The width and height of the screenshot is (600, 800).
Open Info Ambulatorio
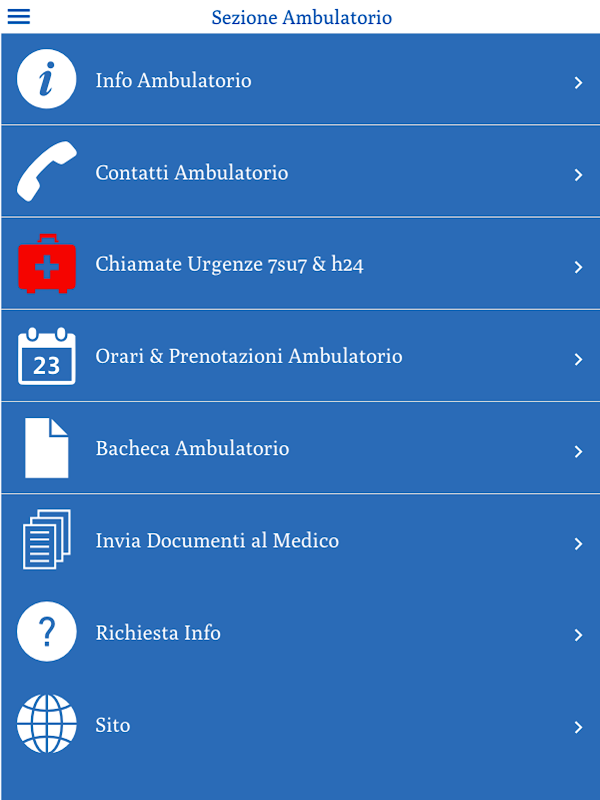[300, 81]
